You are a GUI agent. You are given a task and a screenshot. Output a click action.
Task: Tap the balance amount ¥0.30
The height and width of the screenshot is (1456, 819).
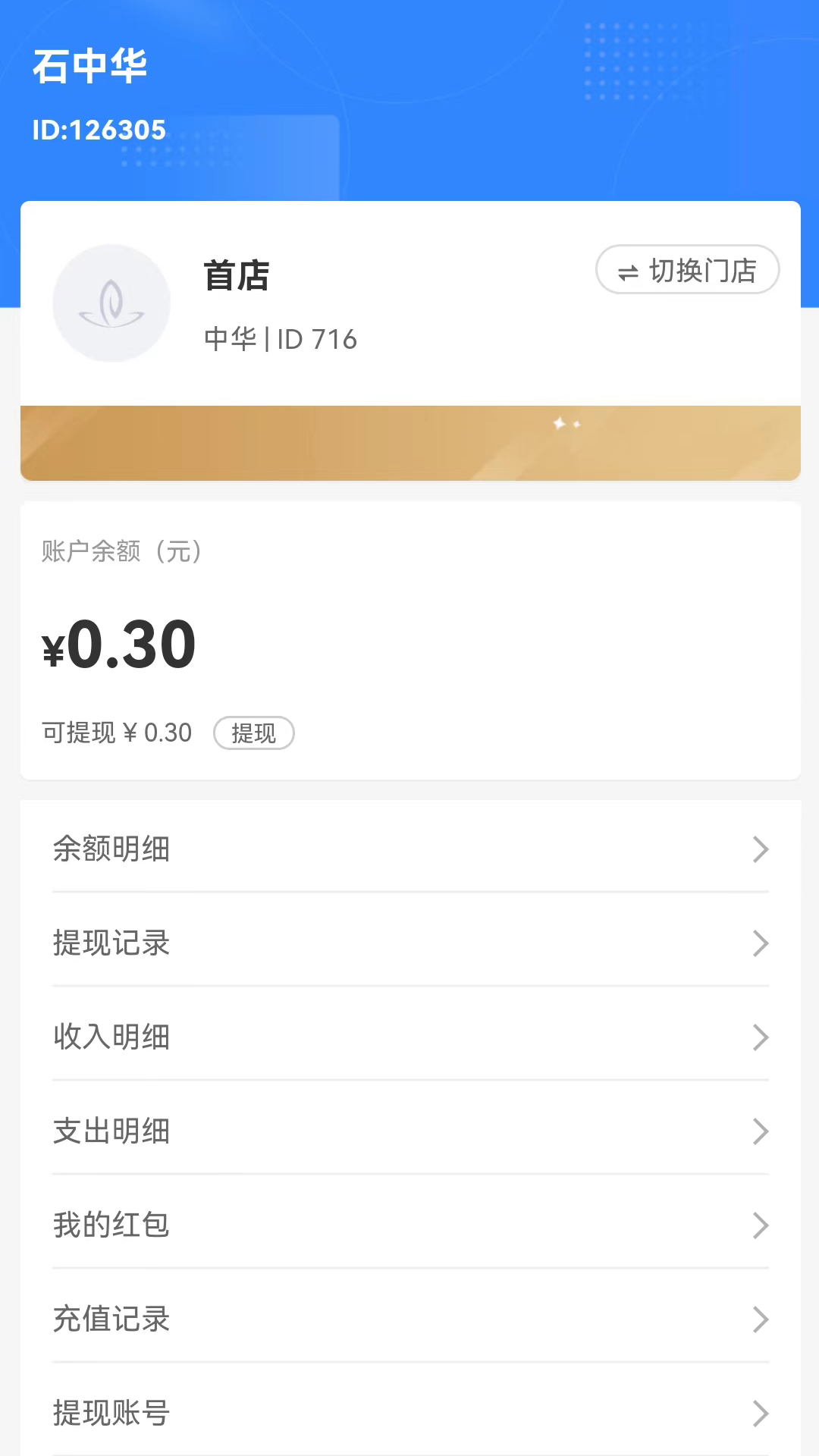pyautogui.click(x=118, y=644)
